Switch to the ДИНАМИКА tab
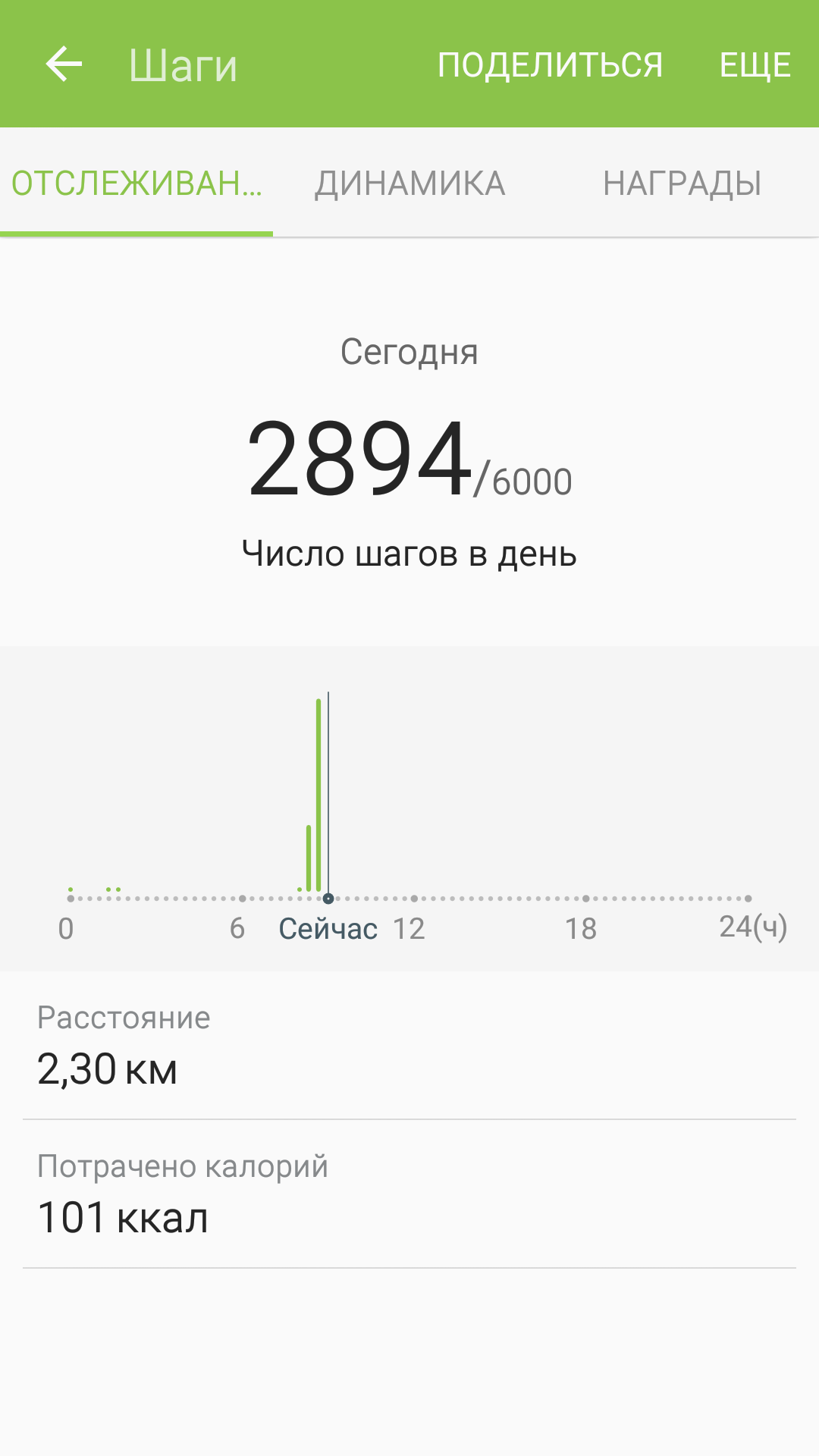 [409, 184]
